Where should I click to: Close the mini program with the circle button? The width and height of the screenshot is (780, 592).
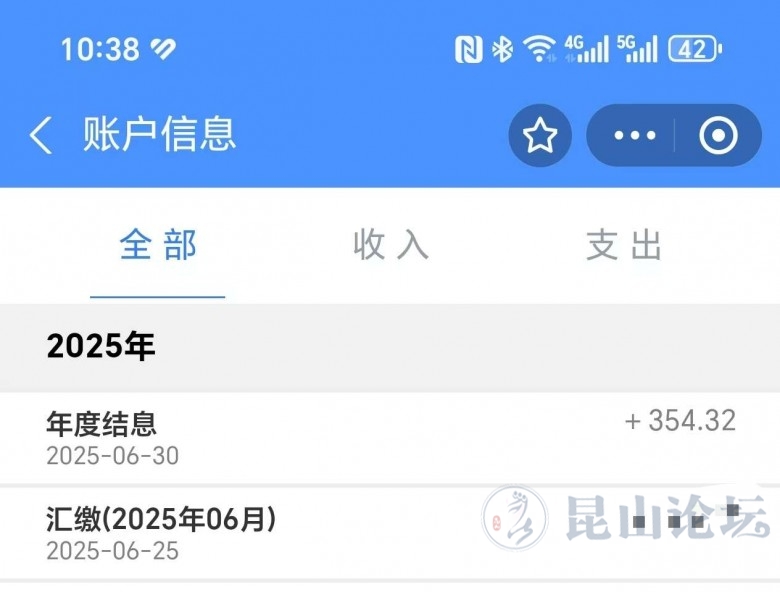pyautogui.click(x=718, y=135)
